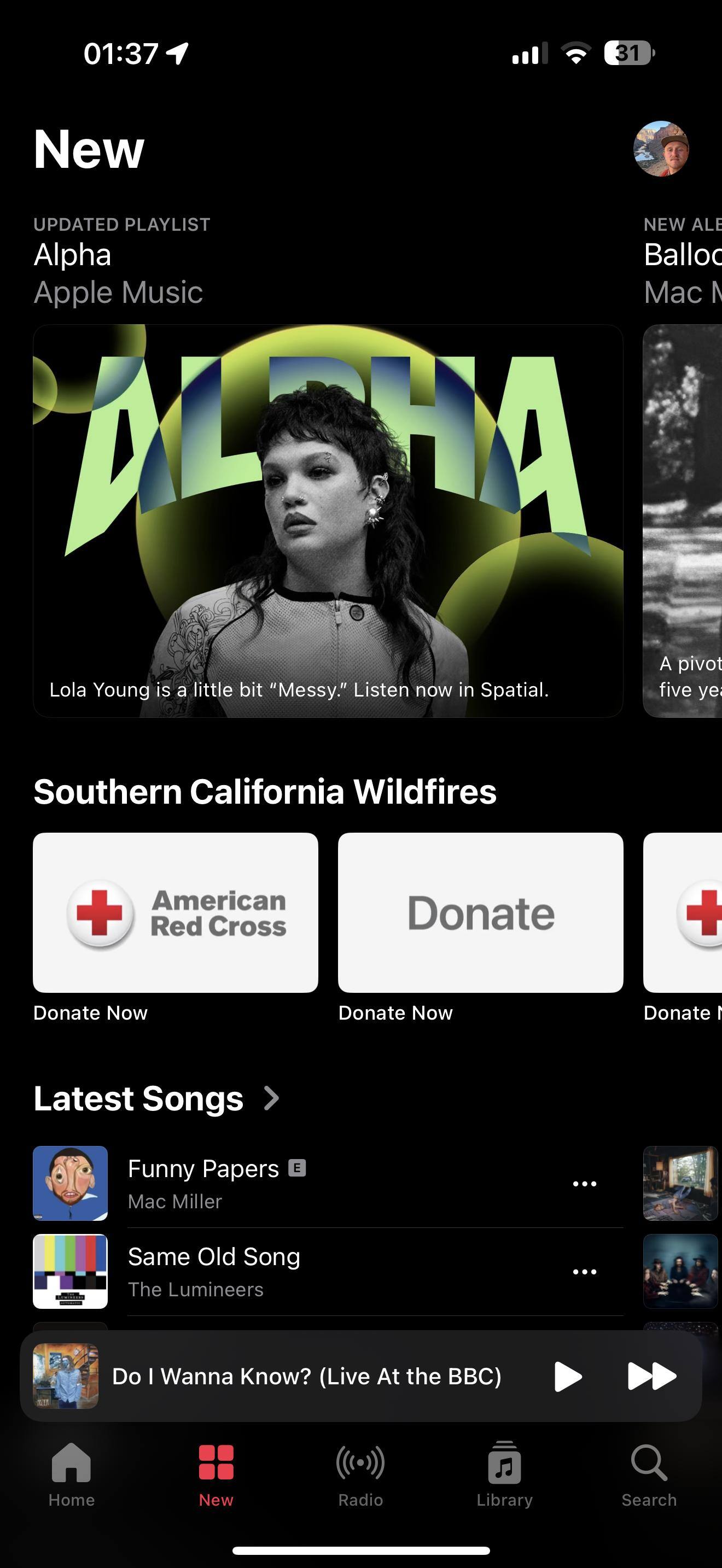Open more options for Funny Papers
This screenshot has height=1568, width=722.
(x=584, y=1184)
